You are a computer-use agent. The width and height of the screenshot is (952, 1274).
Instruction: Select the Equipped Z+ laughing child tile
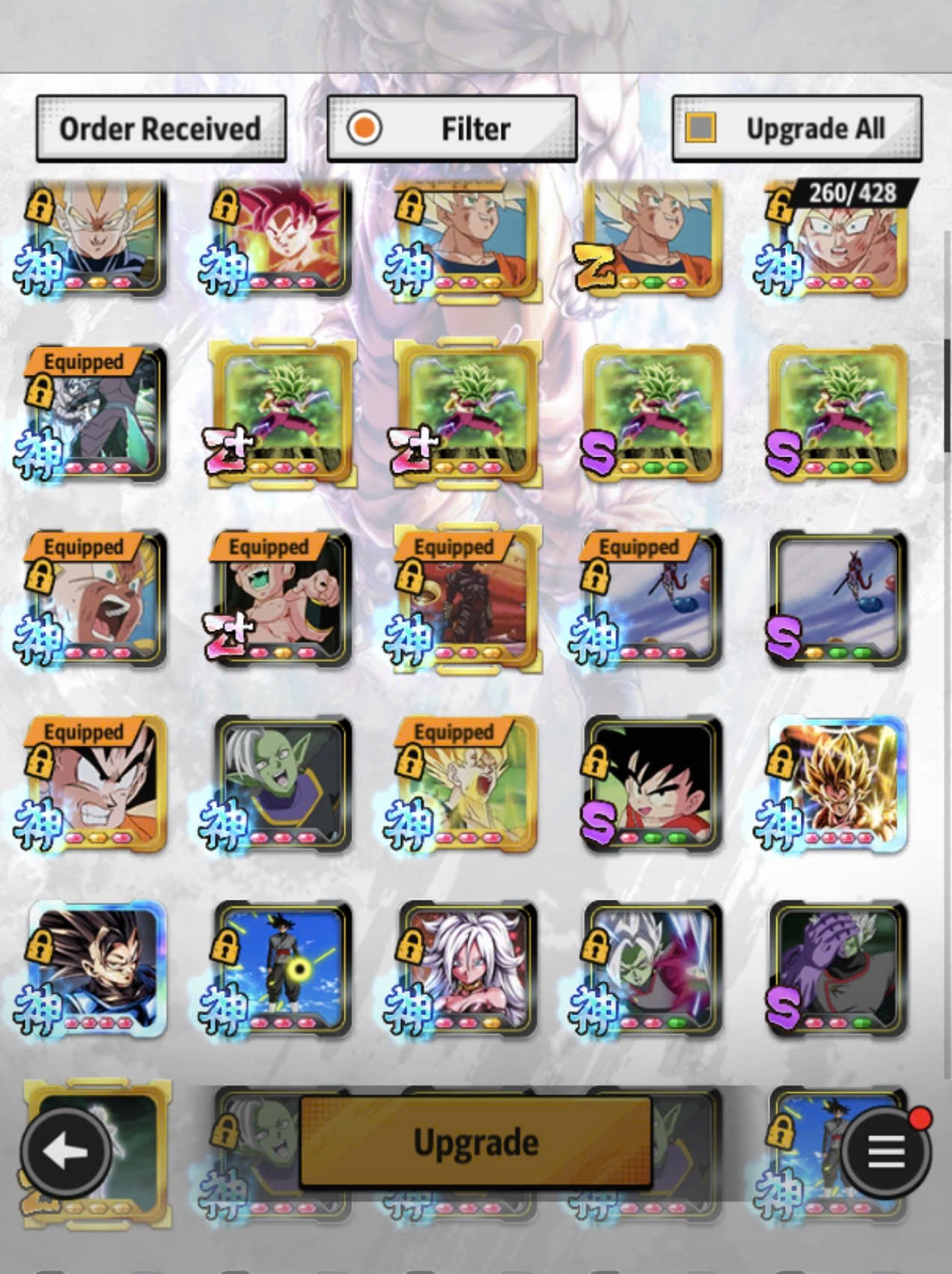[x=281, y=599]
